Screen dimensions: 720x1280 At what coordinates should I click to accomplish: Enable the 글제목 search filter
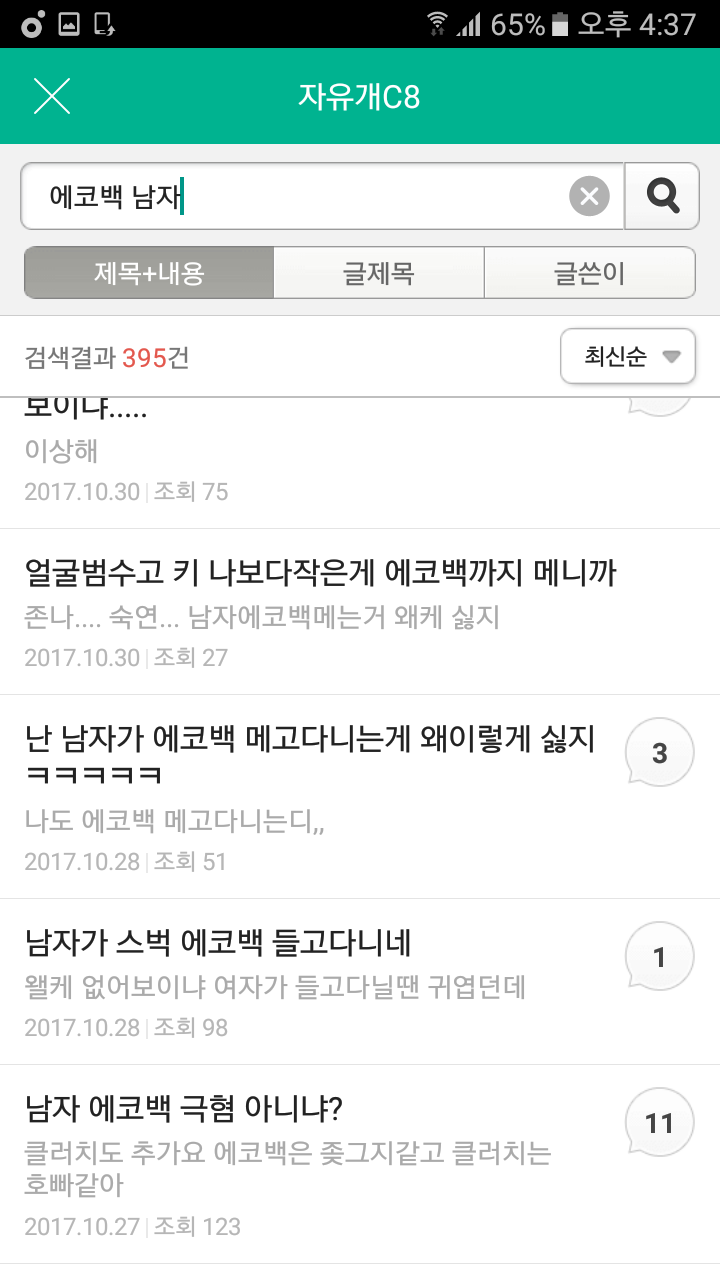point(378,272)
